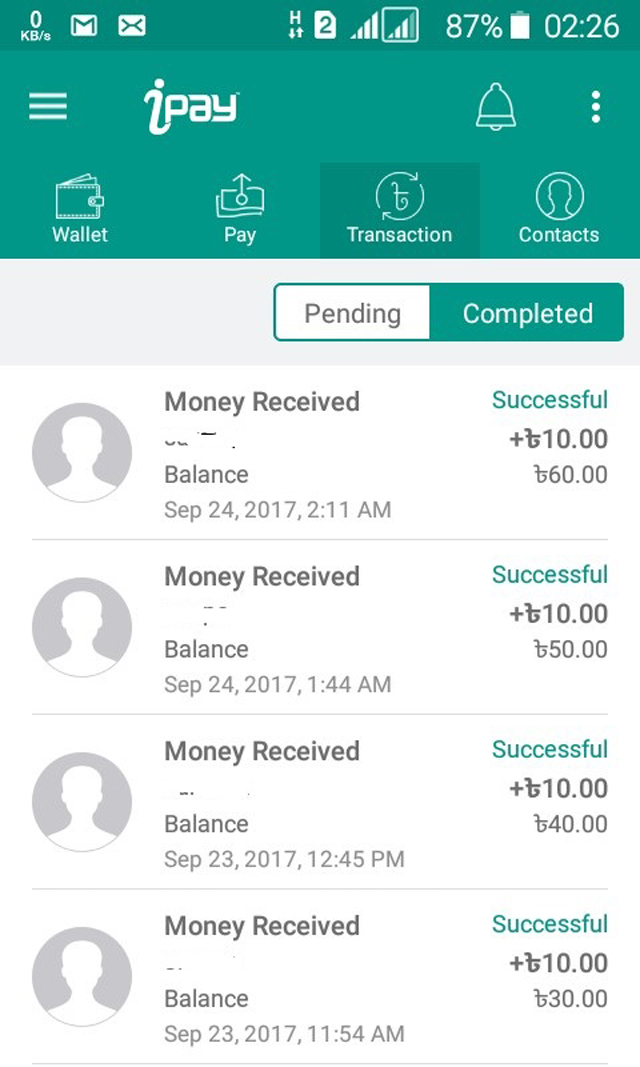This screenshot has width=640, height=1067.
Task: View the transaction with balance ৳50.00
Action: [320, 628]
